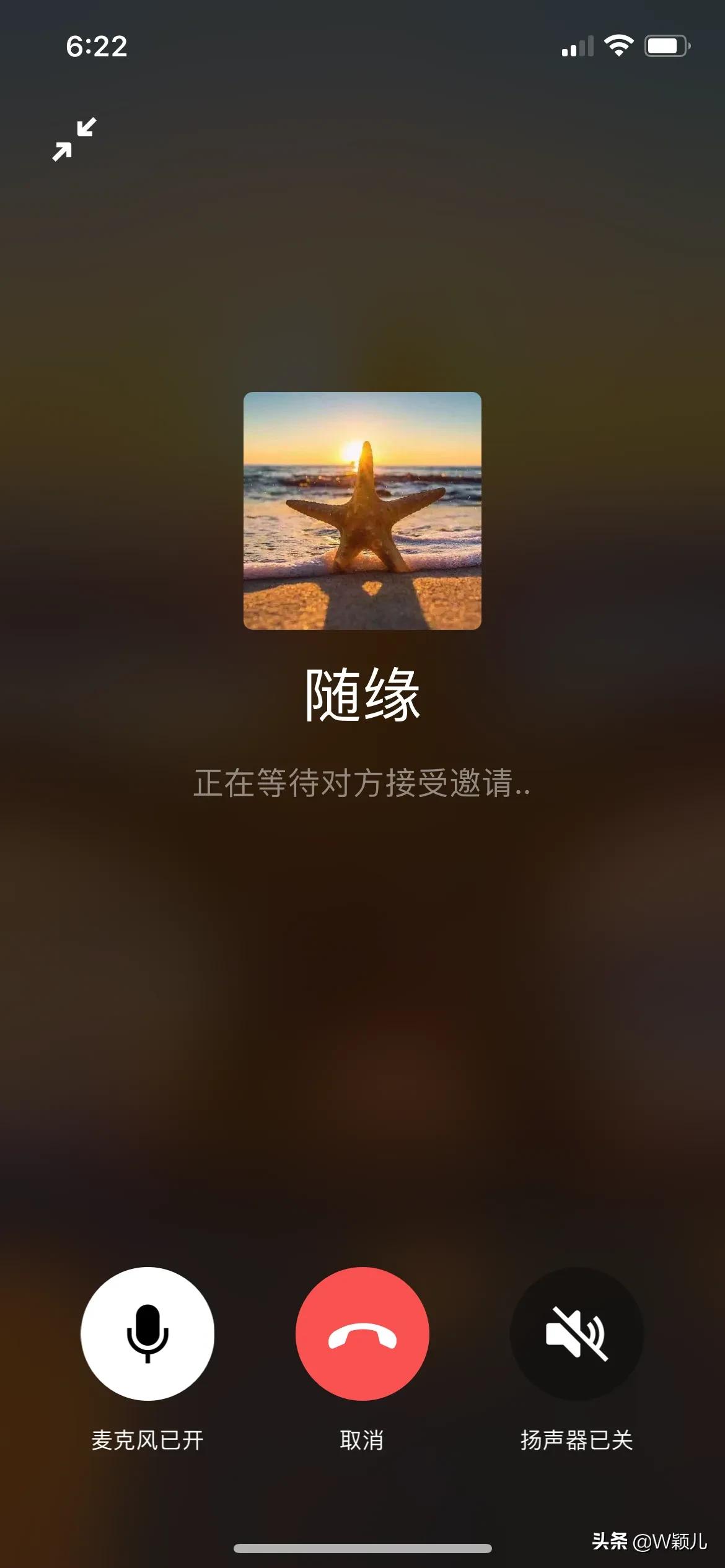Image resolution: width=725 pixels, height=1568 pixels.
Task: Tap the Wi-Fi icon in the status bar
Action: click(x=619, y=45)
